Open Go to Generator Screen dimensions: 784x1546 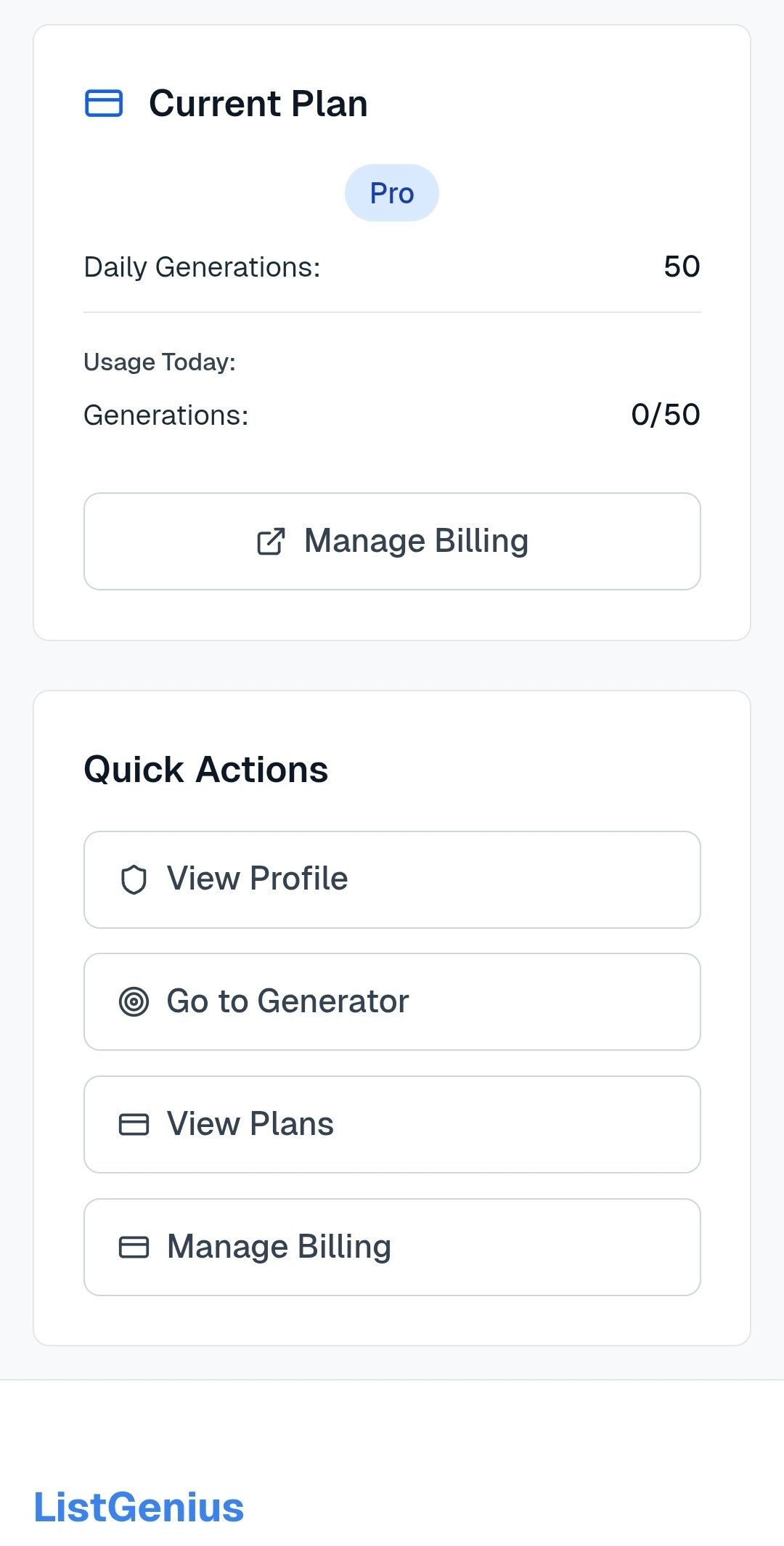point(391,1001)
